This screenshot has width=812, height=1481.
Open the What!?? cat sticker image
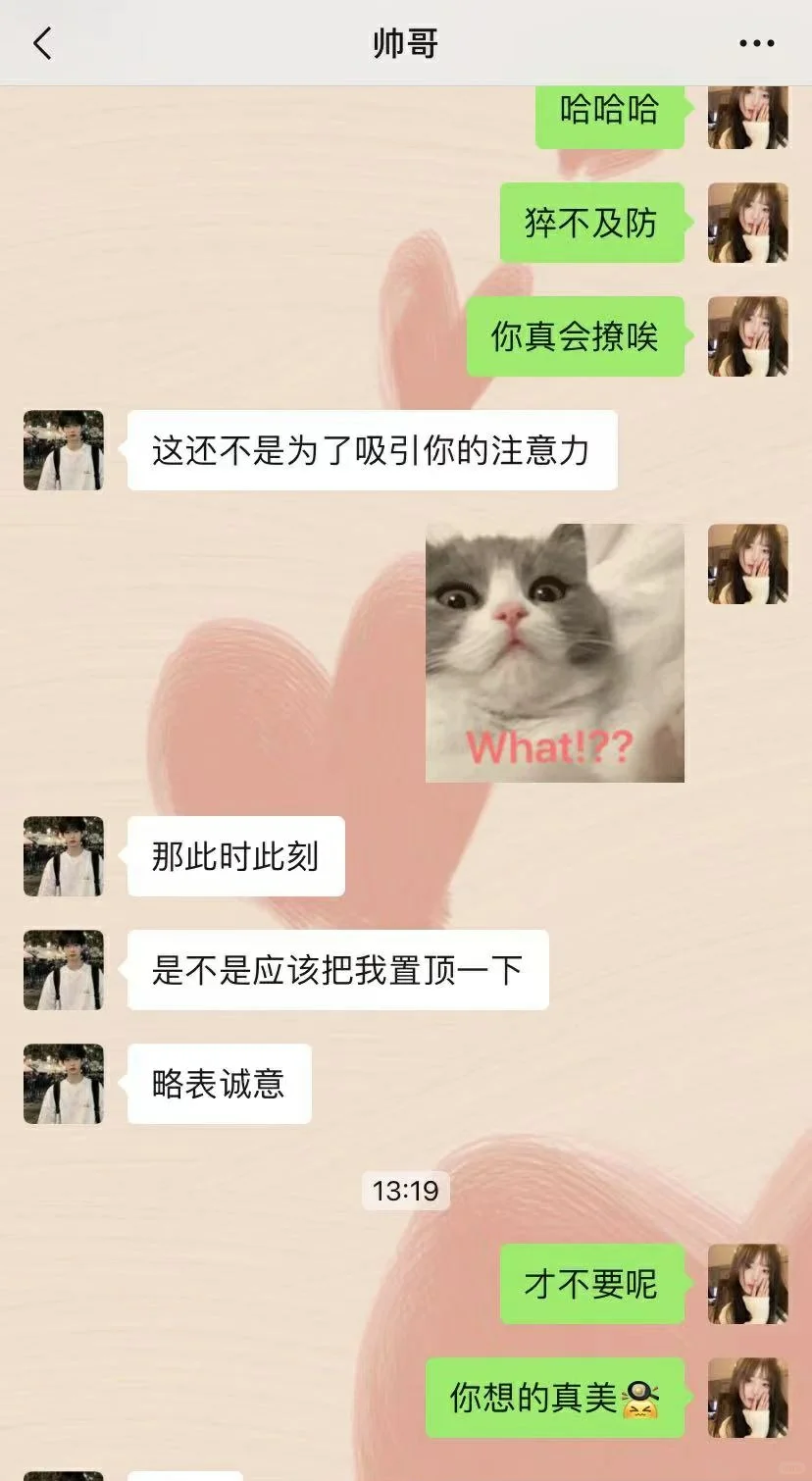pyautogui.click(x=554, y=653)
